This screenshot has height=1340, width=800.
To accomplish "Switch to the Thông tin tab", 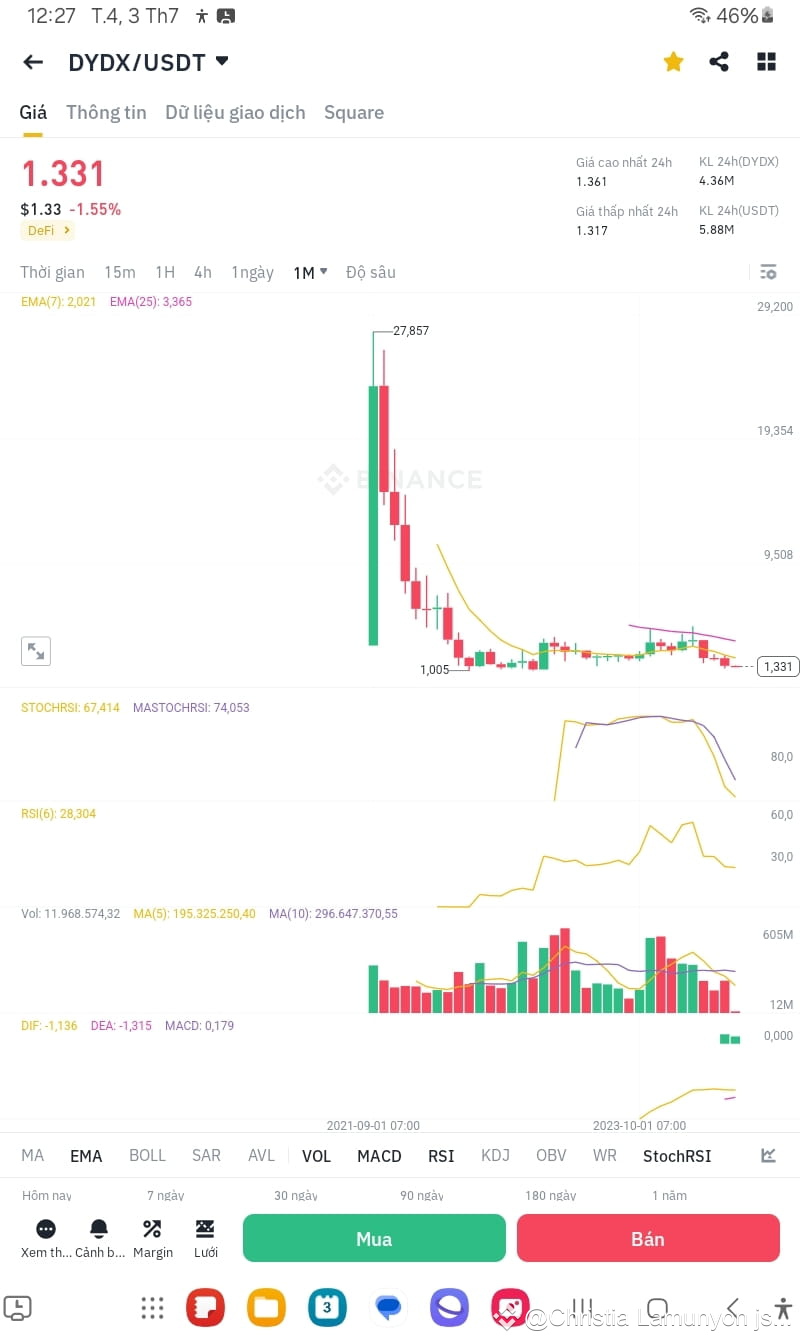I will click(106, 112).
